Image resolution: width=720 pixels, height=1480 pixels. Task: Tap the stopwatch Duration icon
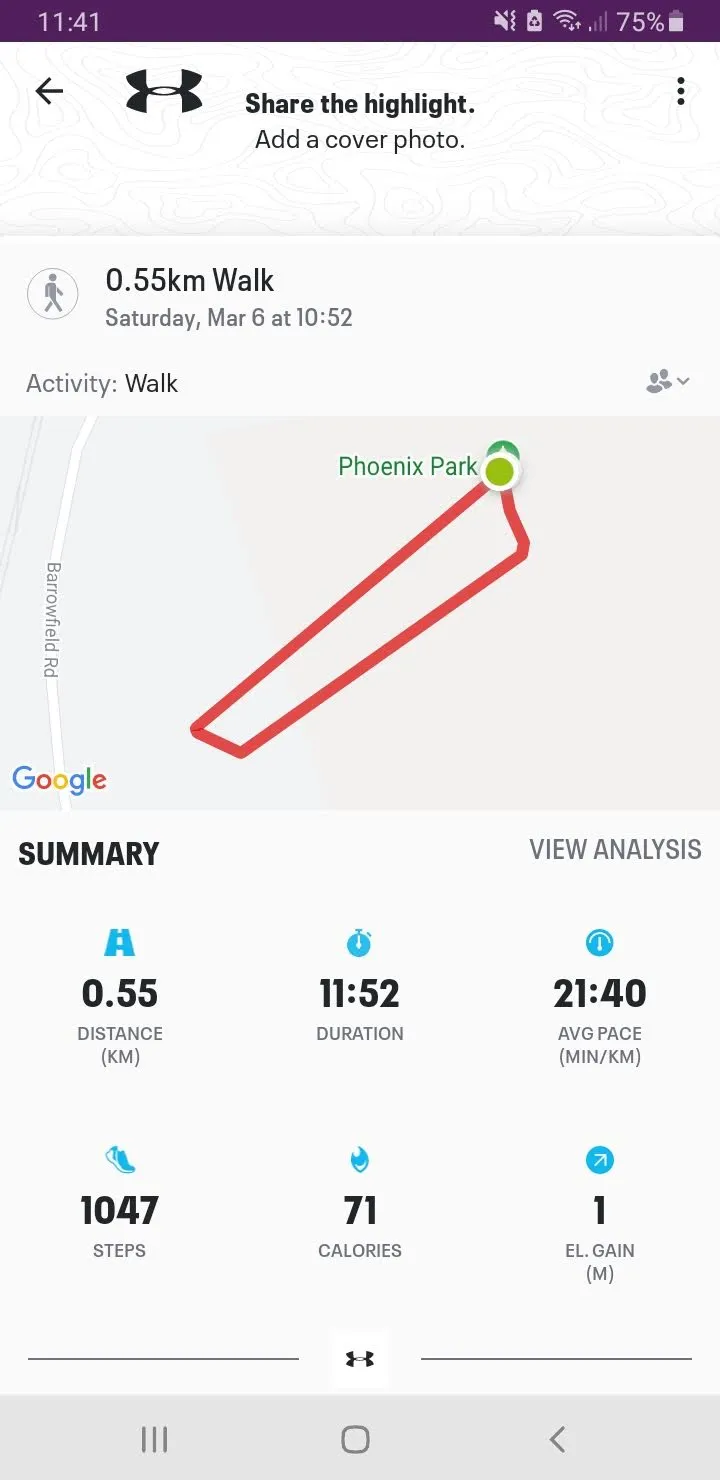tap(360, 941)
